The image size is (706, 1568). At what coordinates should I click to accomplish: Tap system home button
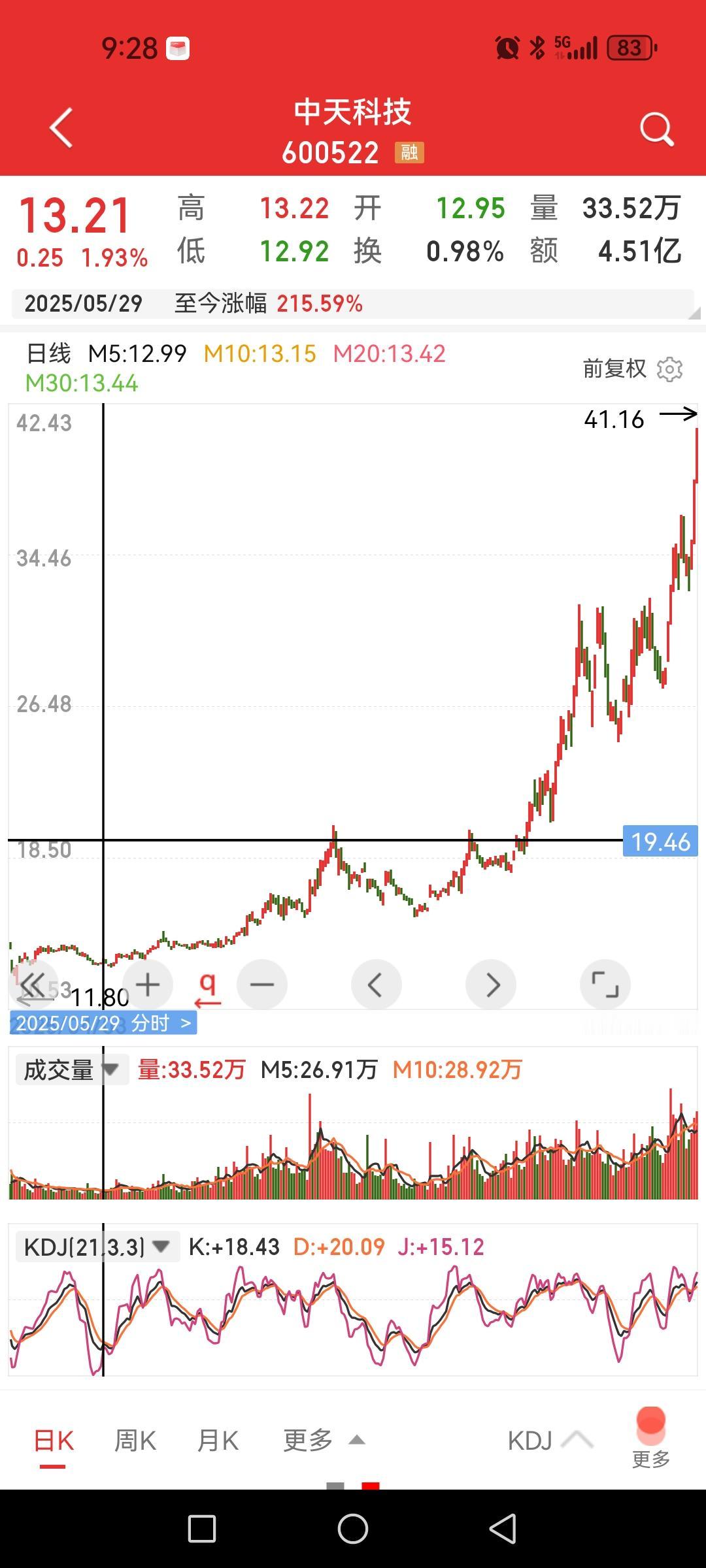click(x=353, y=1529)
